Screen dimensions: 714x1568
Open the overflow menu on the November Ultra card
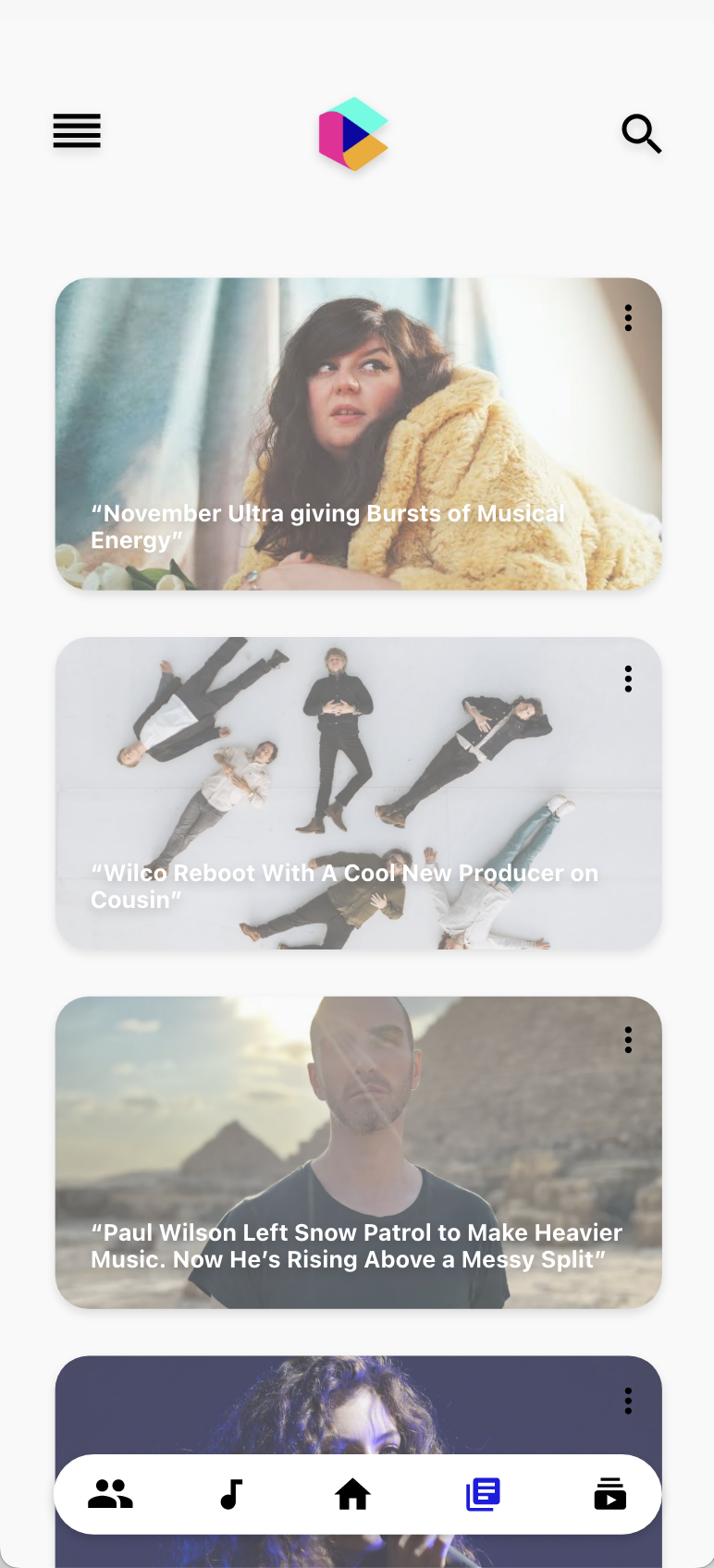coord(628,318)
